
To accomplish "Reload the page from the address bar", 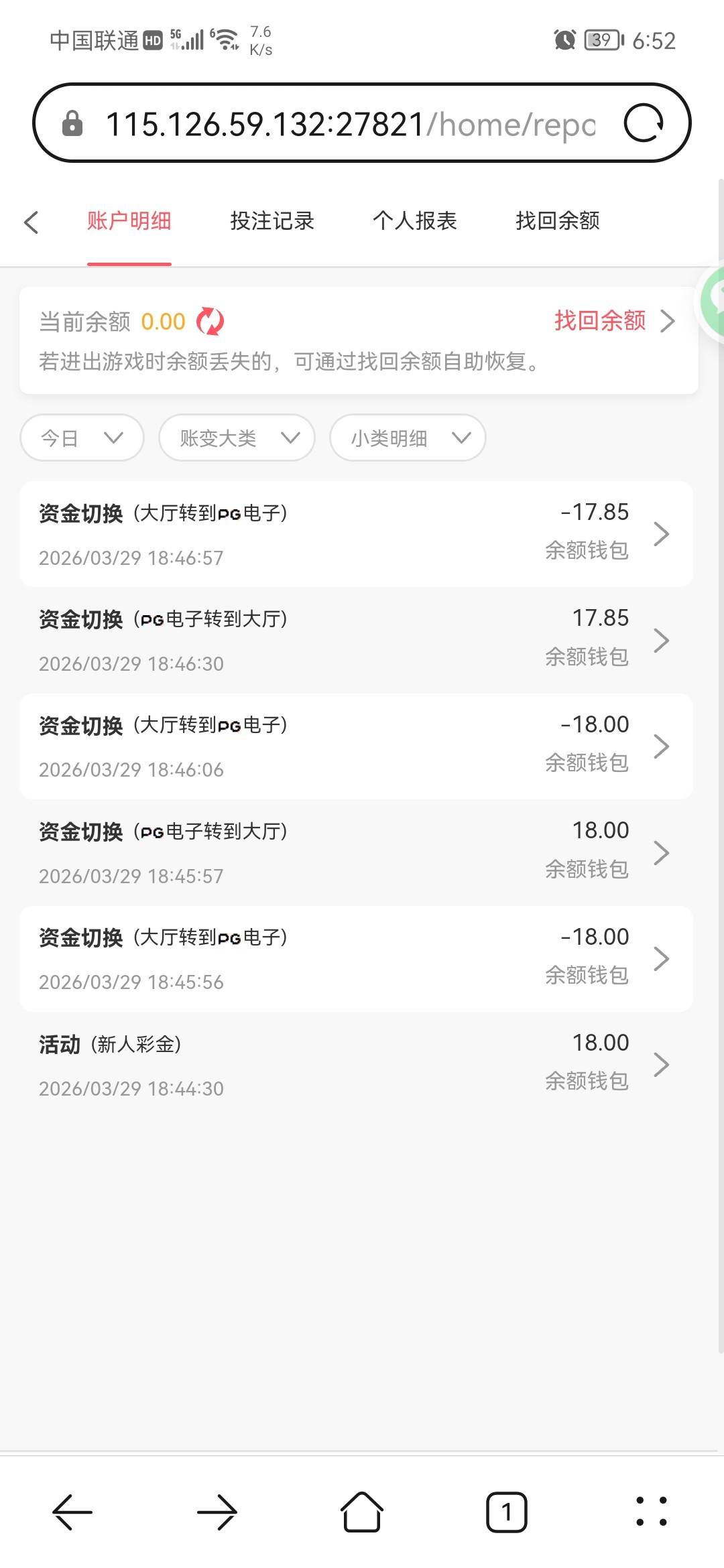I will [x=644, y=123].
